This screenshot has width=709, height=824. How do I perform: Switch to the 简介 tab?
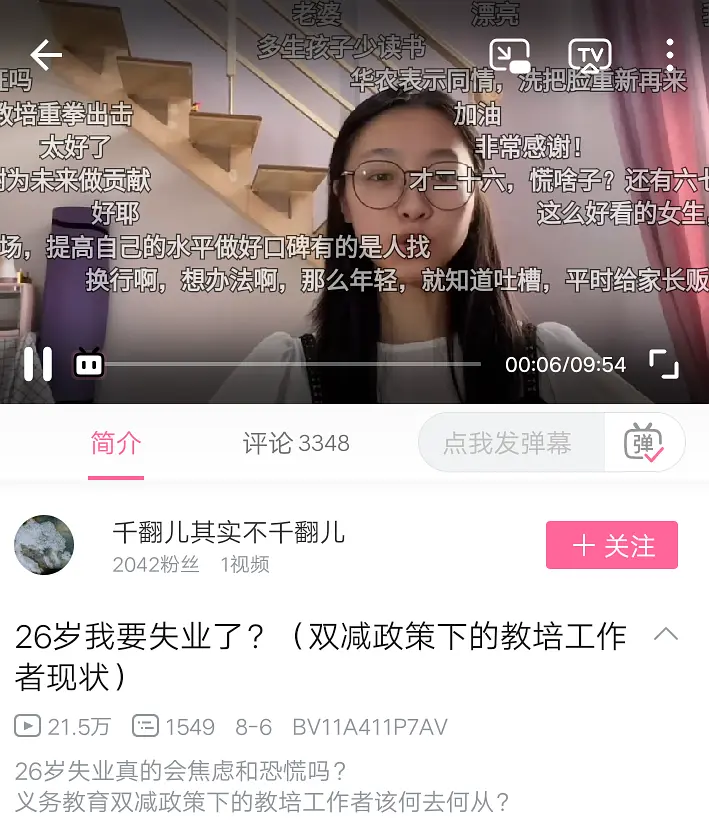116,444
